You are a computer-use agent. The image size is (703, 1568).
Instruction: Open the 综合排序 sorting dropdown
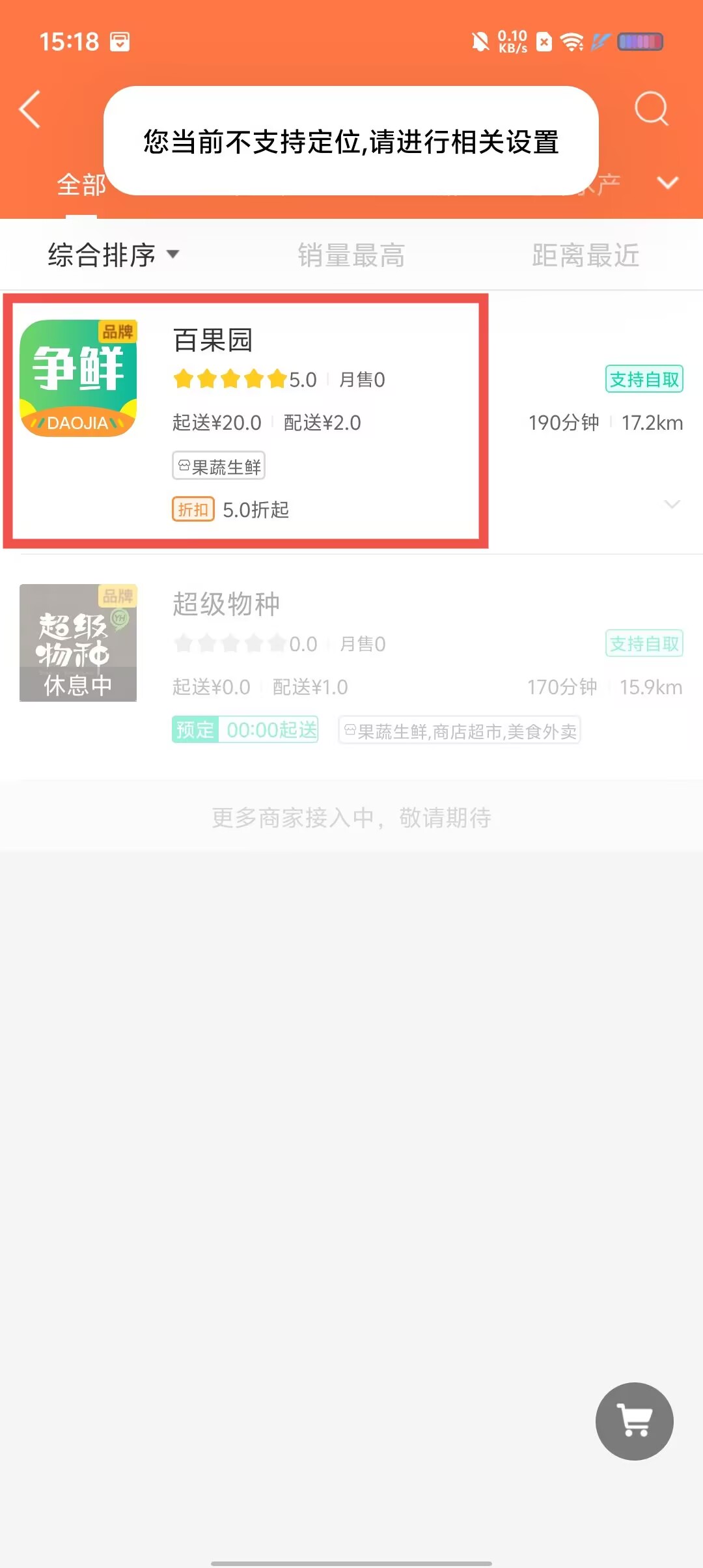pos(113,255)
